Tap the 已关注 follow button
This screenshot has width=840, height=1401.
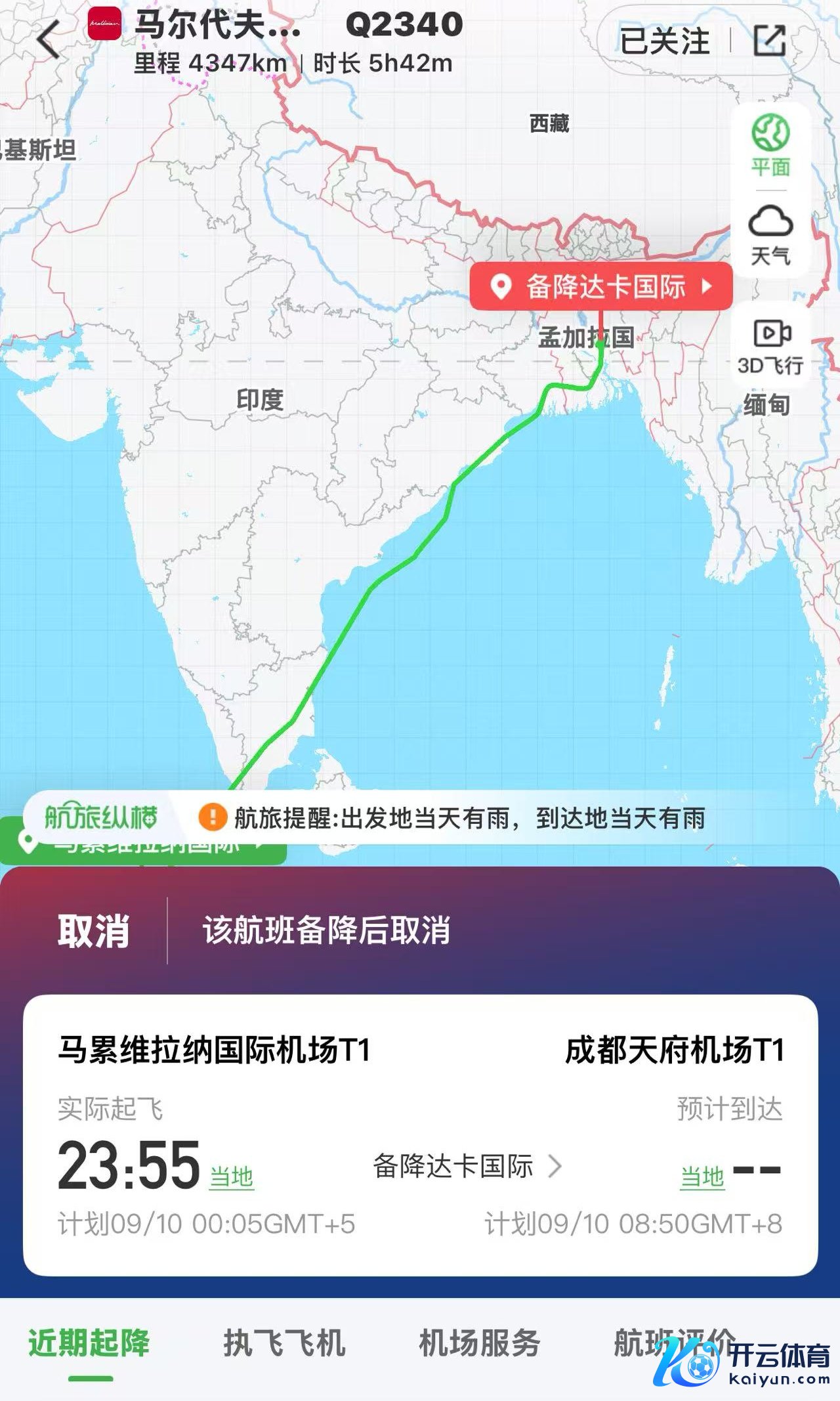pyautogui.click(x=664, y=41)
